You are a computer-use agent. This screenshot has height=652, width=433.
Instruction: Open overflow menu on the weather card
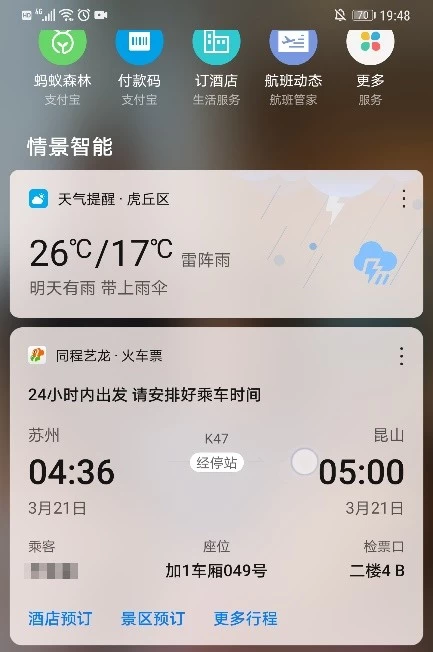404,199
